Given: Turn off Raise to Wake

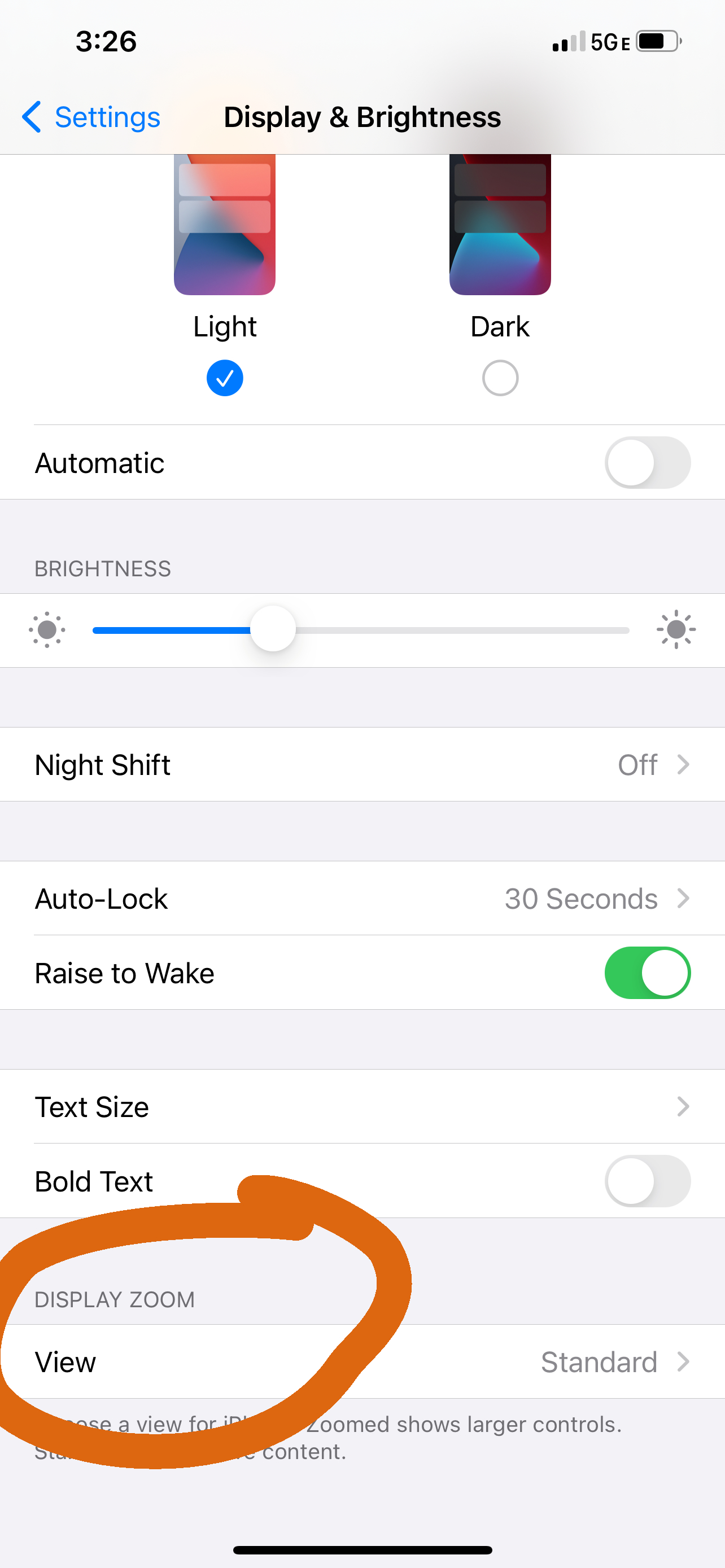Looking at the screenshot, I should [647, 973].
